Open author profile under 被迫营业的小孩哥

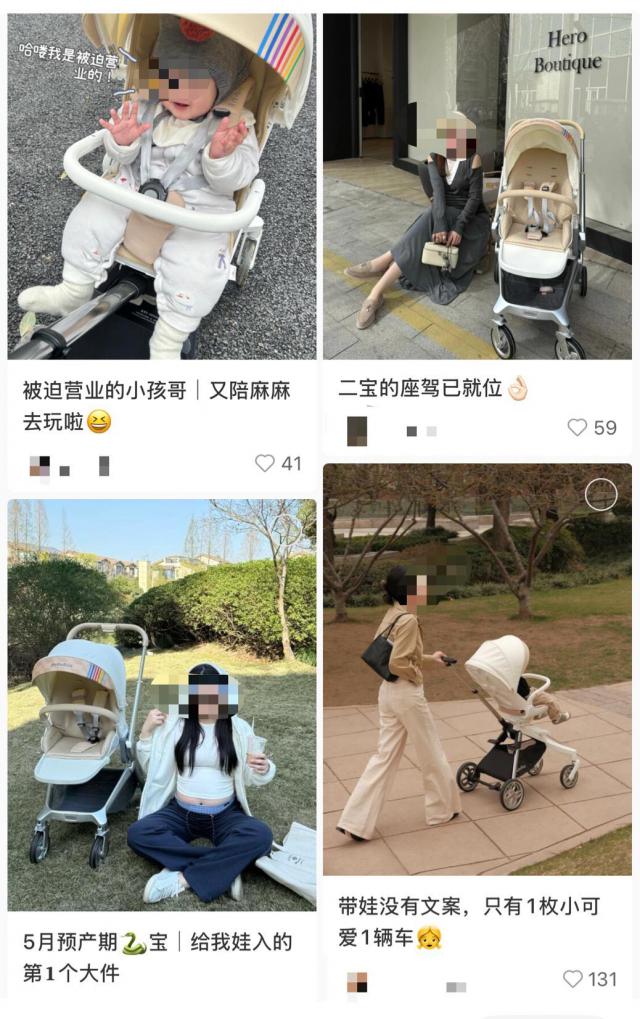click(42, 466)
